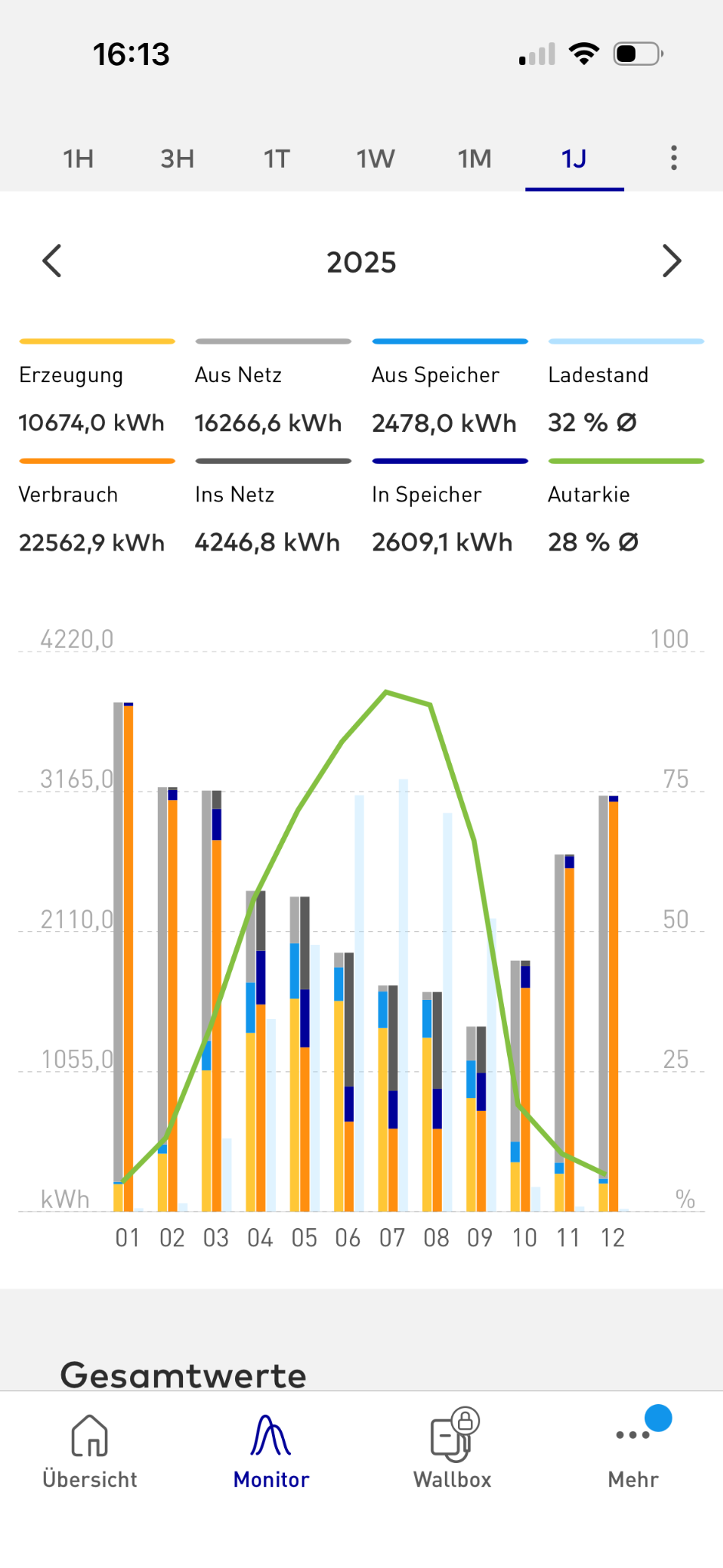
Task: Toggle the Erzeugung series in chart
Action: 97,387
